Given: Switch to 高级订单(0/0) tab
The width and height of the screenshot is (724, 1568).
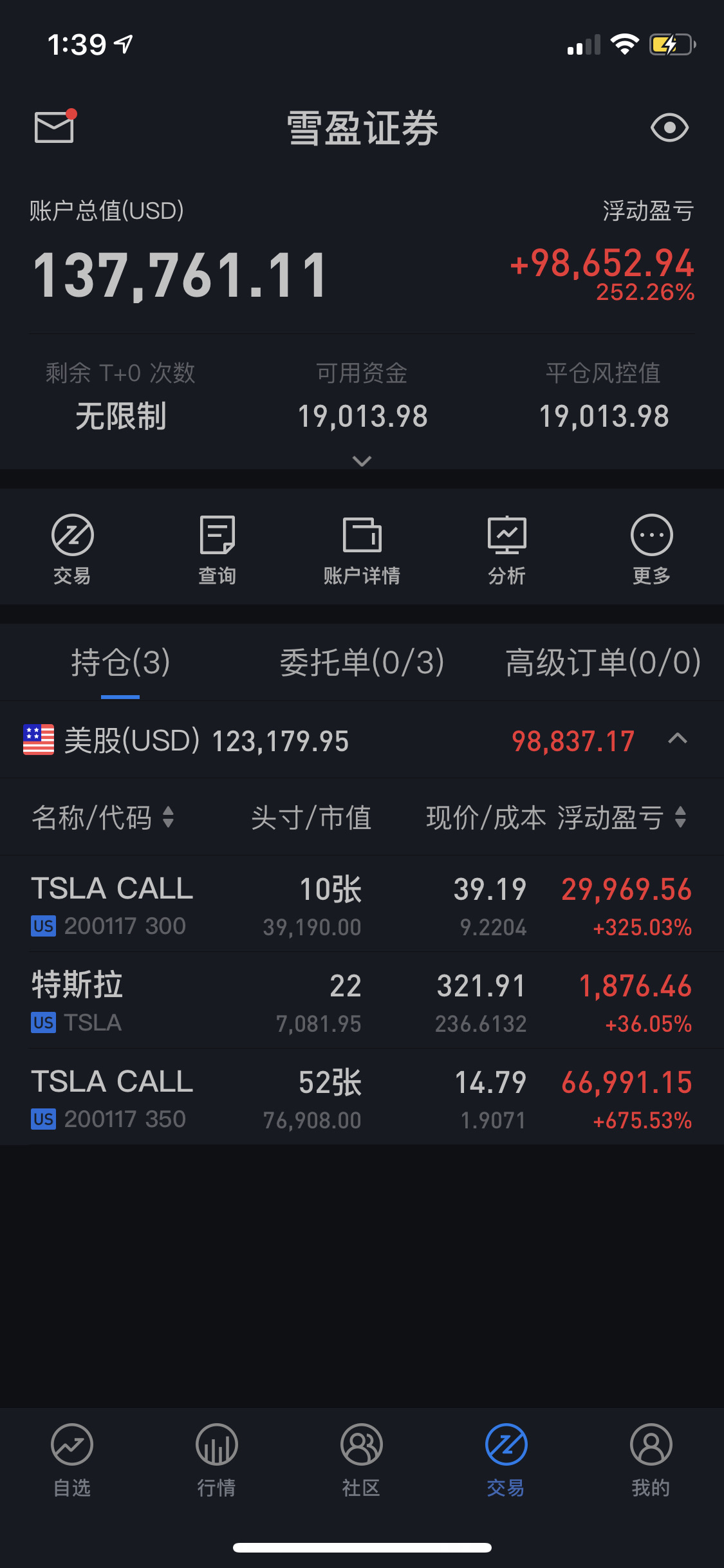Looking at the screenshot, I should [603, 662].
